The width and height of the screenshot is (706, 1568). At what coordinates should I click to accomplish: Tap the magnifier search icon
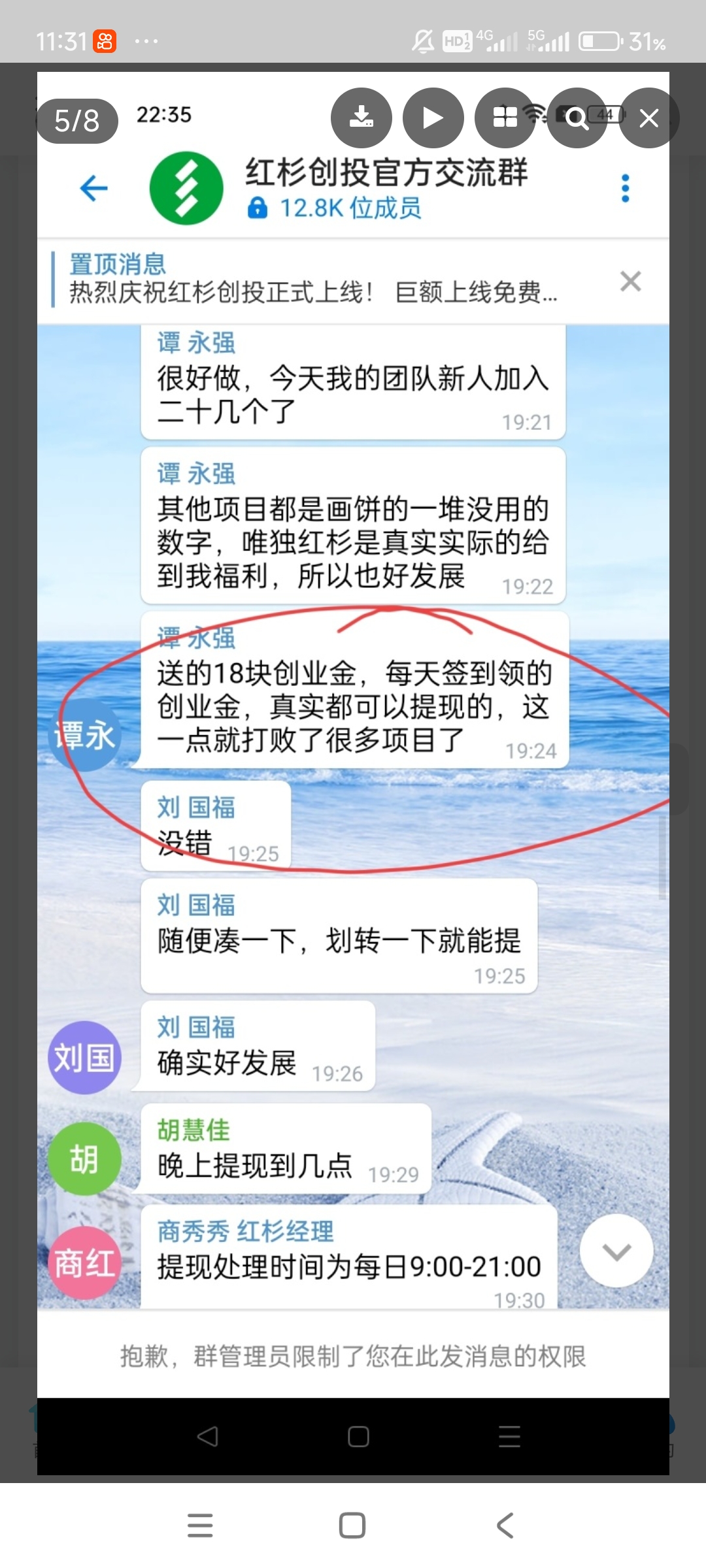[577, 118]
